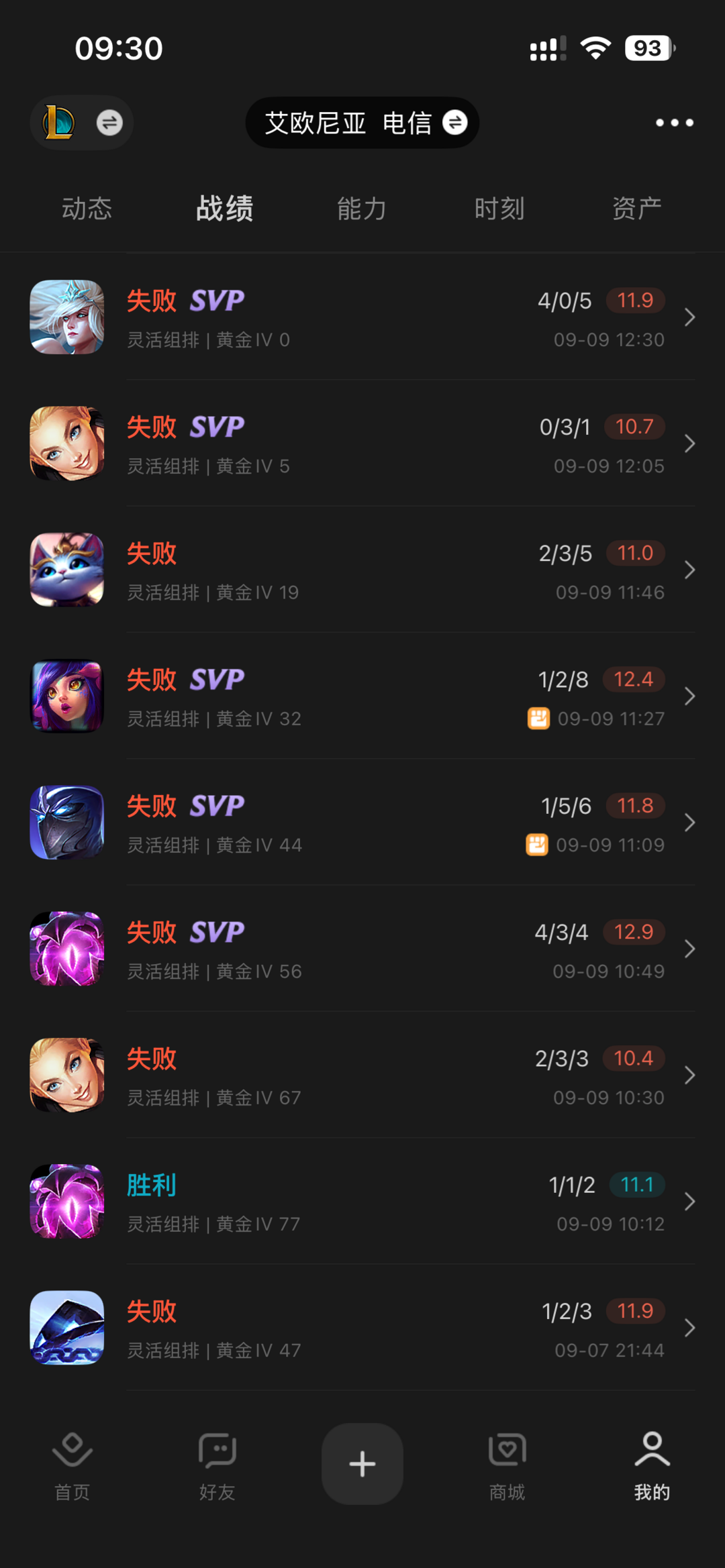Go to the 资产 tab
The height and width of the screenshot is (1568, 725).
[x=637, y=209]
